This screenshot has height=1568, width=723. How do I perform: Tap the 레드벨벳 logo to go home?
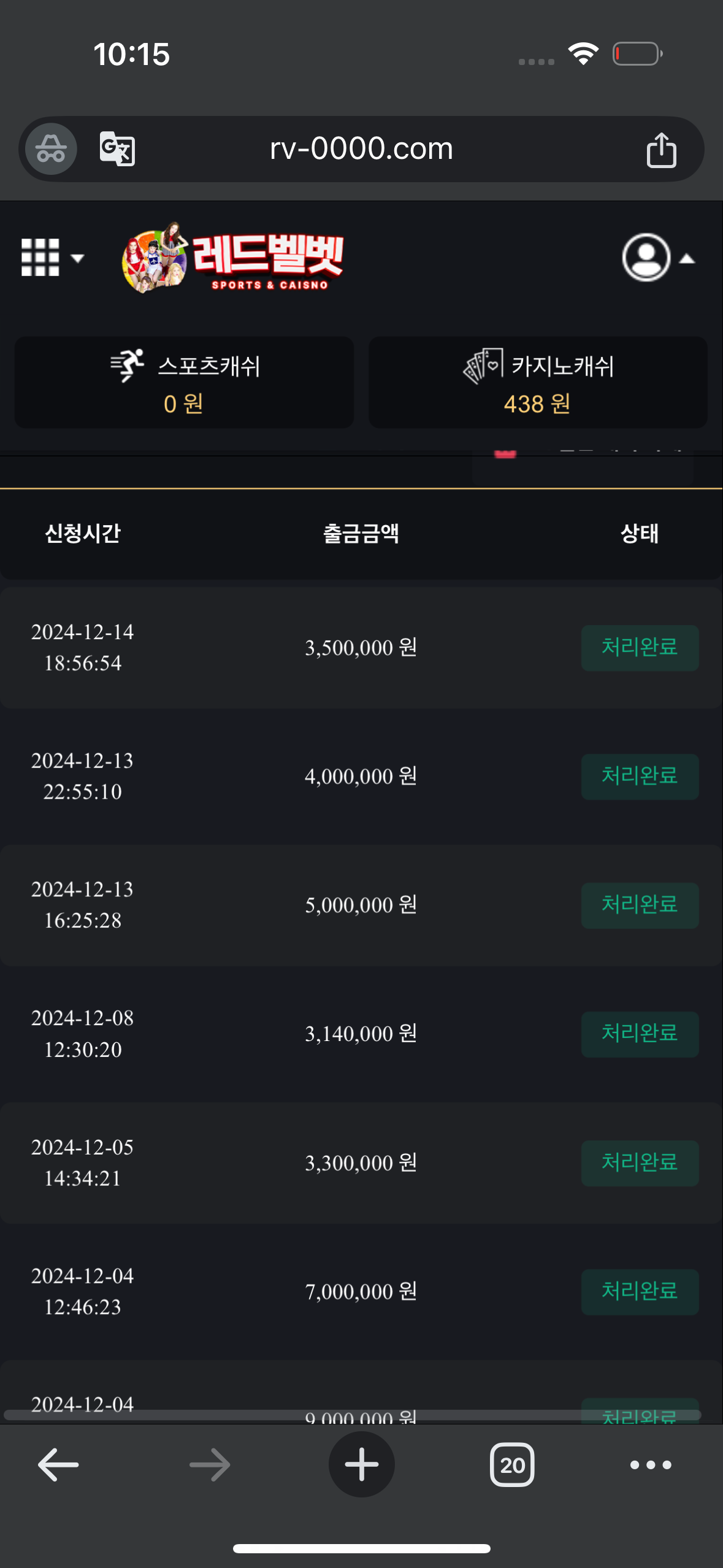click(233, 258)
